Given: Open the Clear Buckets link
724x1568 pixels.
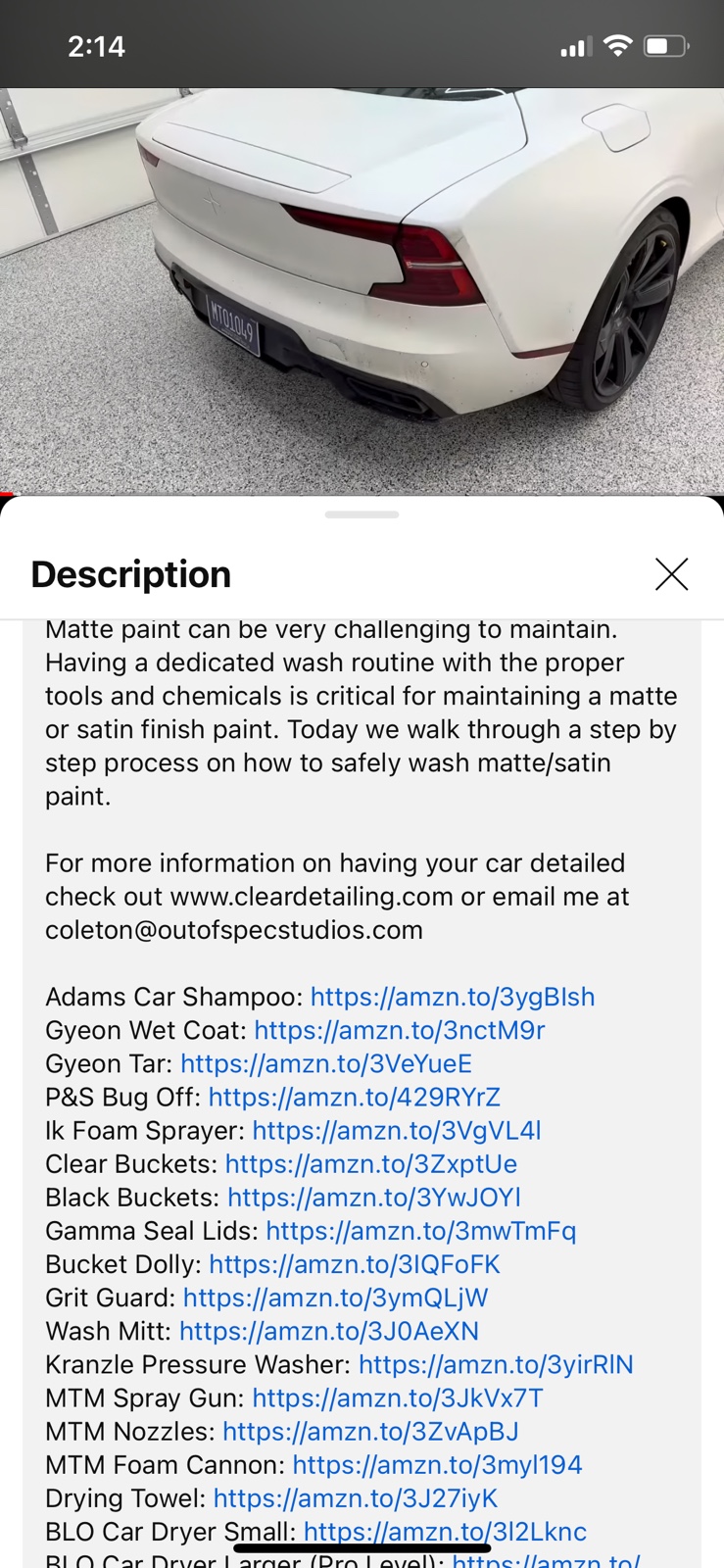Looking at the screenshot, I should click(370, 1163).
